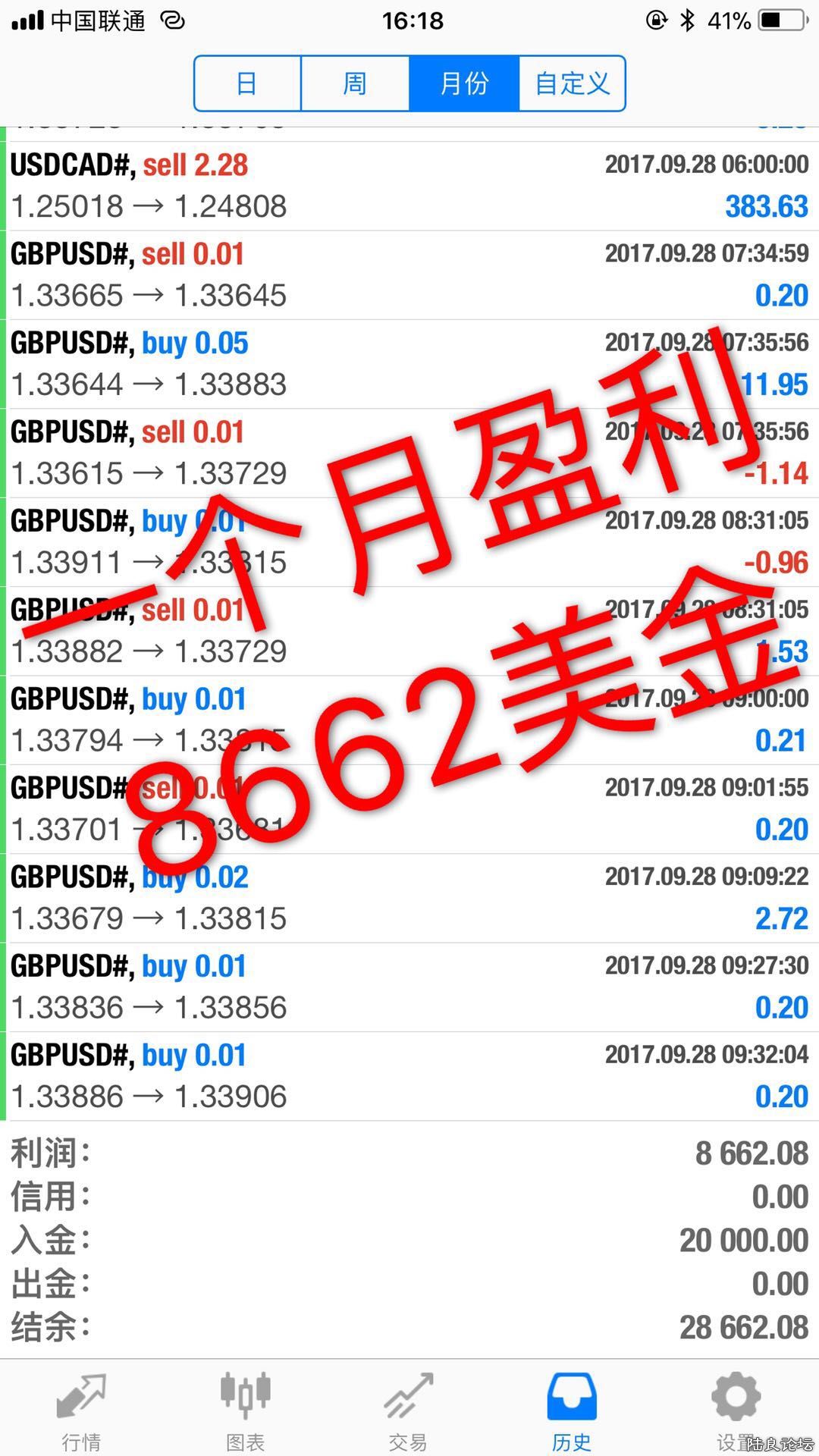The height and width of the screenshot is (1456, 819).
Task: Open the GBPUSD# sell trade at 07:34:59
Action: (x=409, y=275)
